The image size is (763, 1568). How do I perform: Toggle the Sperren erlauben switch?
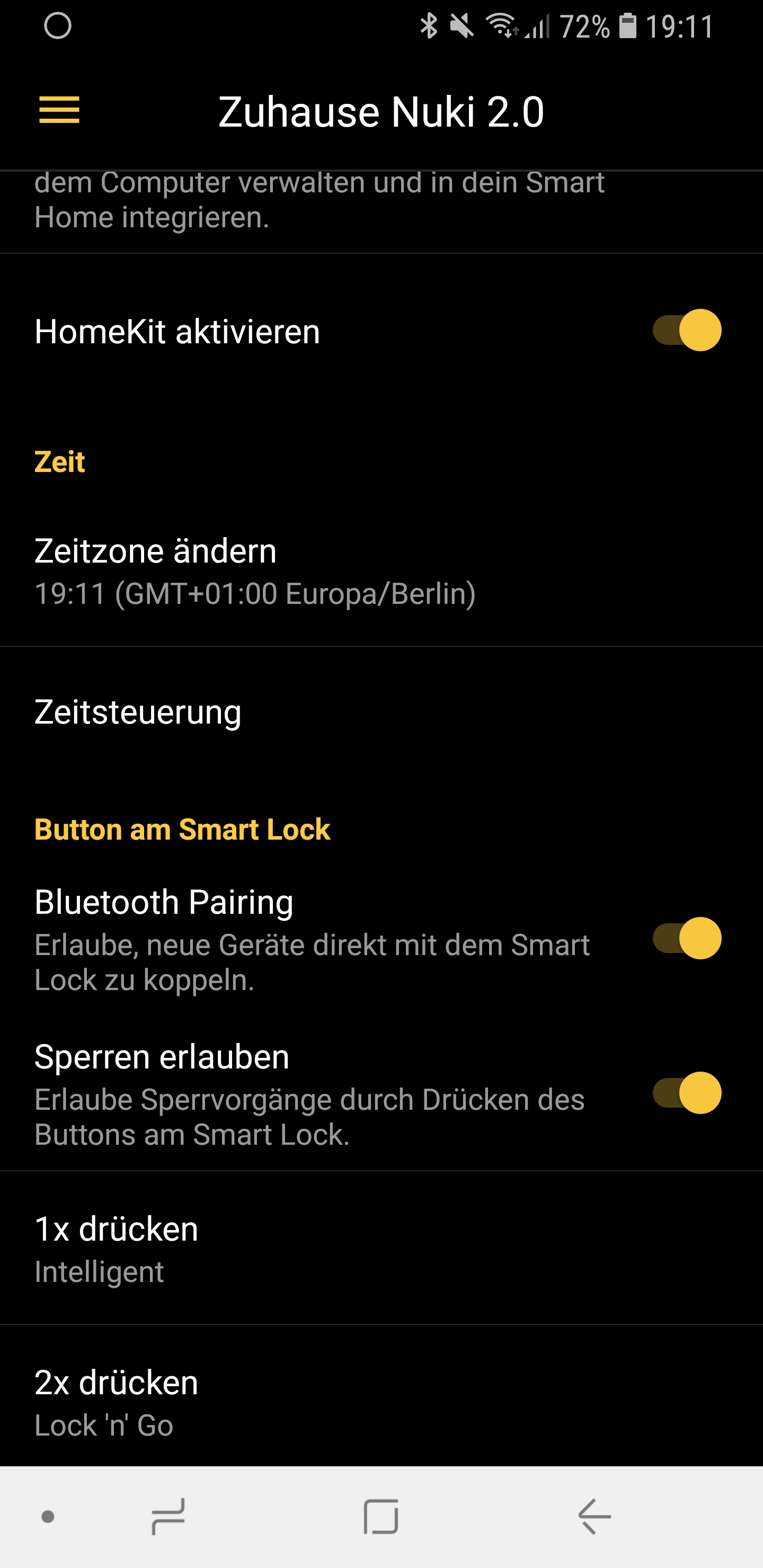point(686,1093)
